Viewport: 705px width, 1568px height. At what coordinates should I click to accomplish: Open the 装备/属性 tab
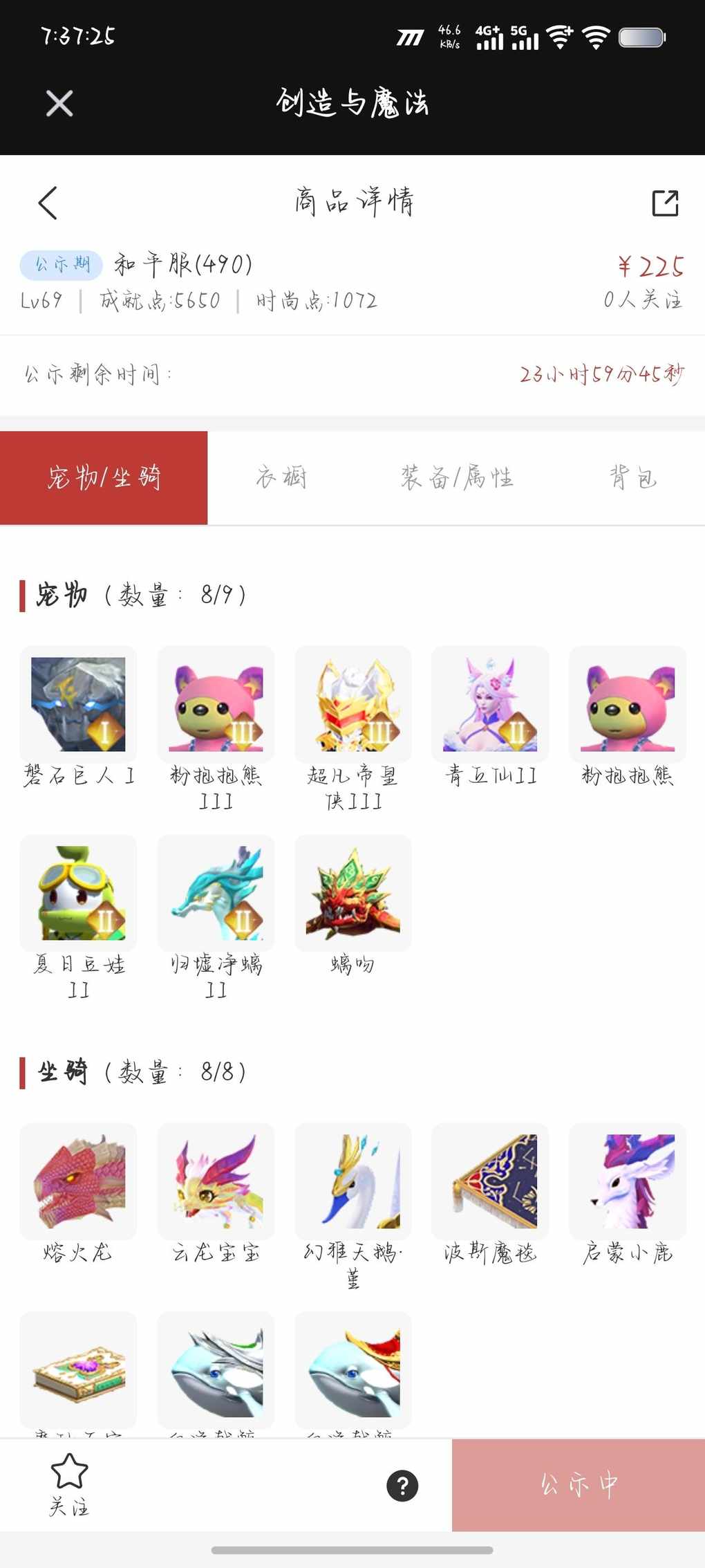(457, 477)
